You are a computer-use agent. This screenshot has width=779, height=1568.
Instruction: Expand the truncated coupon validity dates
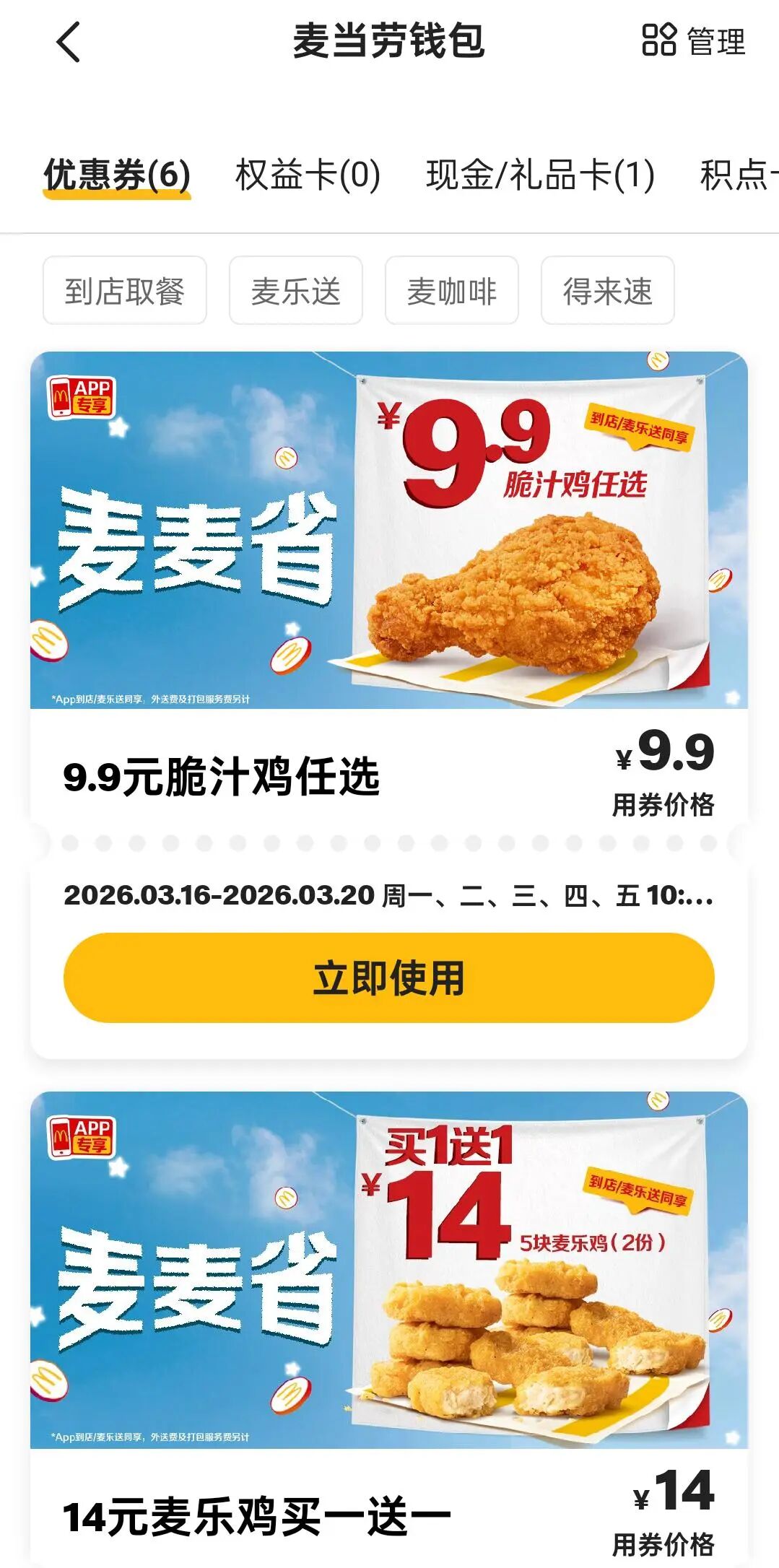390,895
